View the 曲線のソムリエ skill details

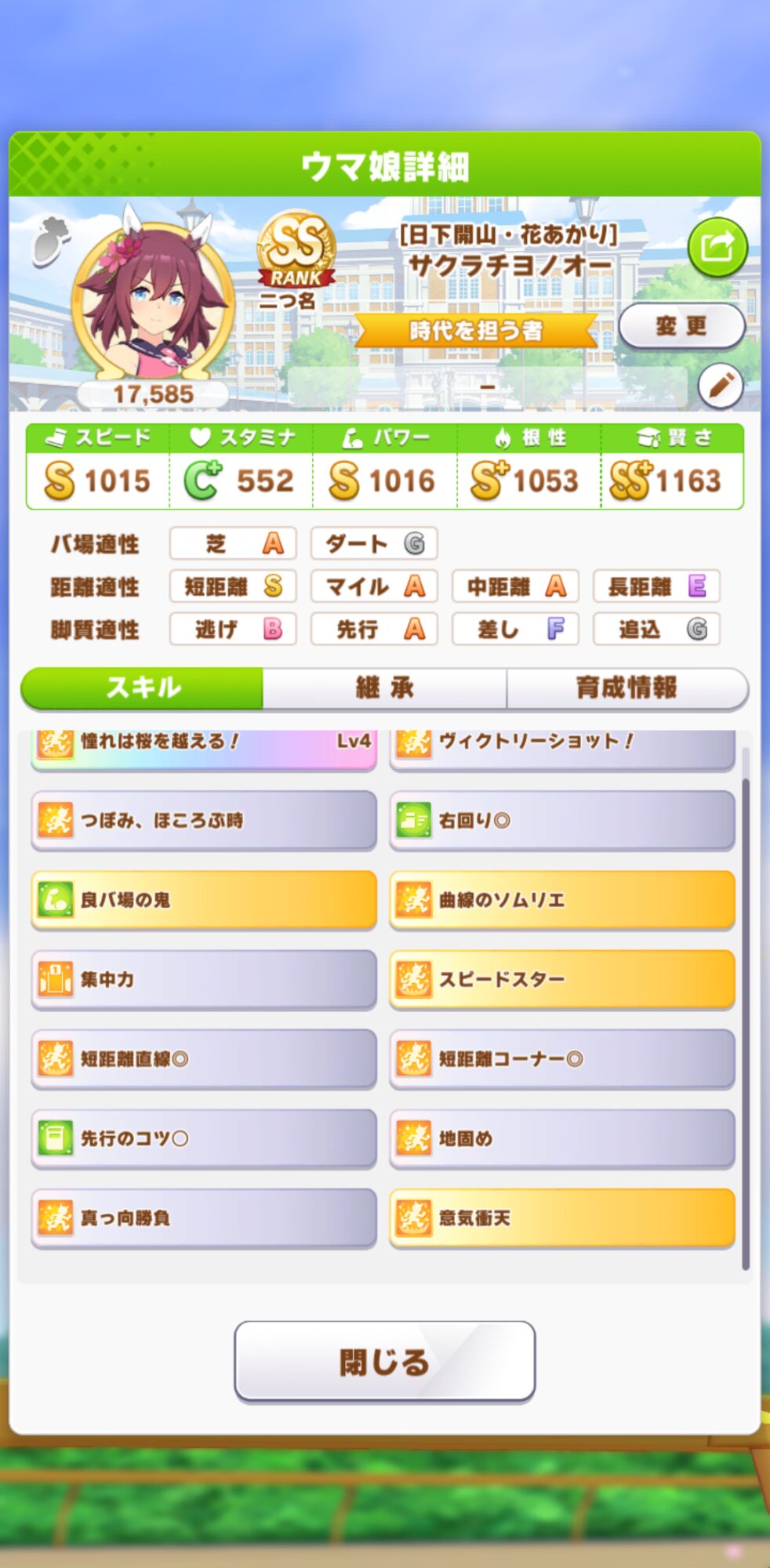[x=562, y=900]
